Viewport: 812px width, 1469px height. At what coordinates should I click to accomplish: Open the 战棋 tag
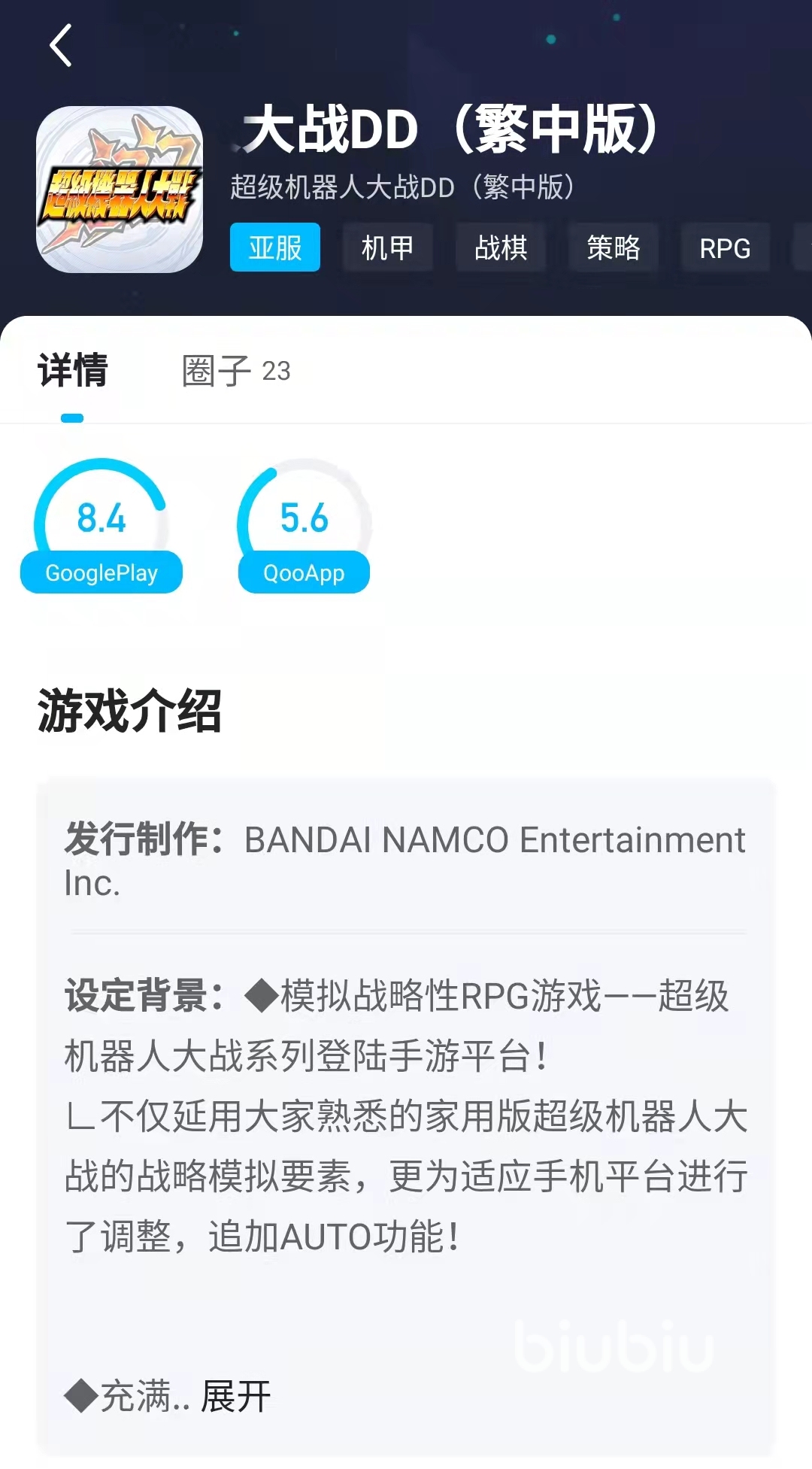[x=501, y=247]
